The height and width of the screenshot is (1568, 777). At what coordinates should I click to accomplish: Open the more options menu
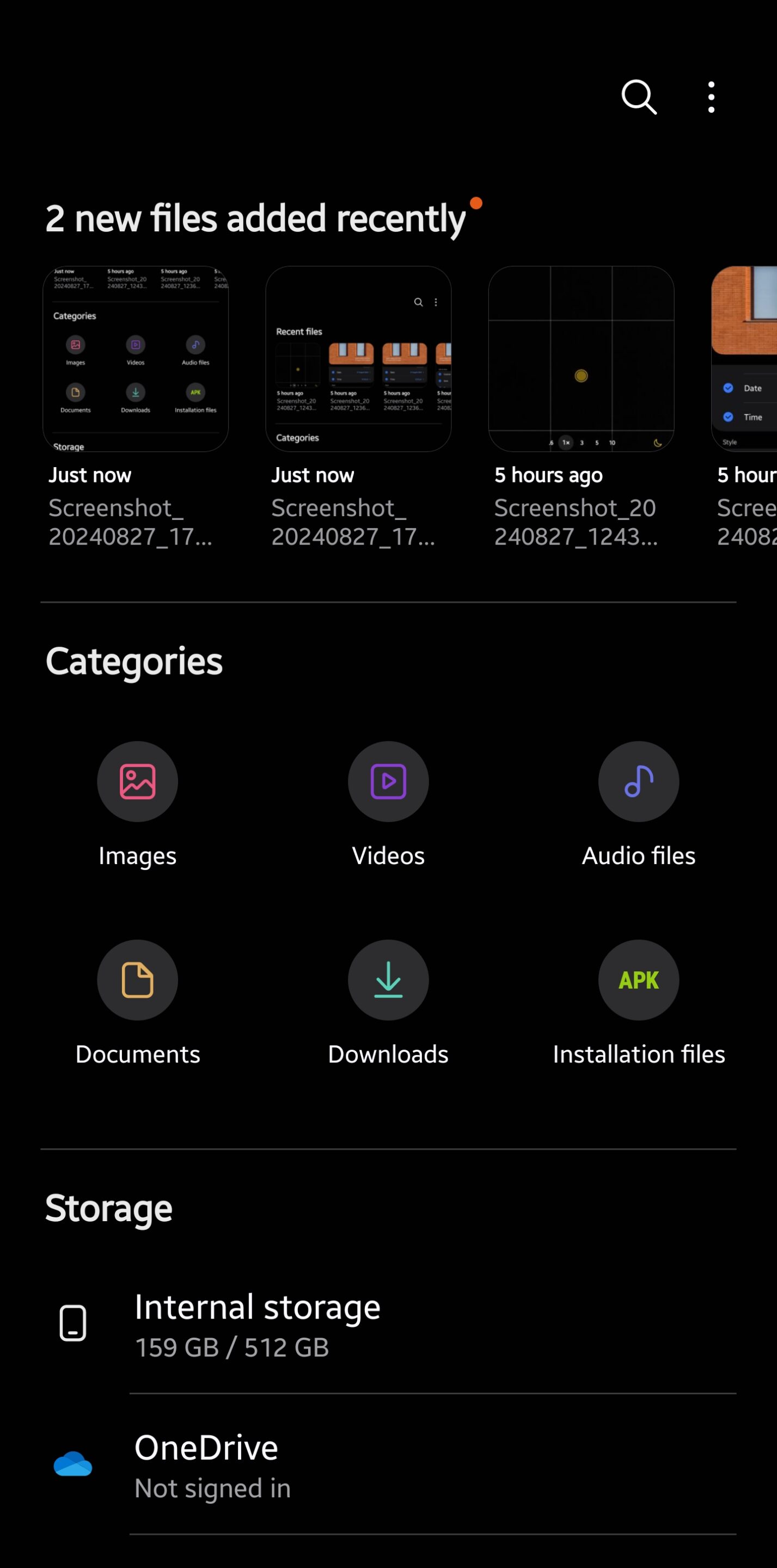pos(711,97)
